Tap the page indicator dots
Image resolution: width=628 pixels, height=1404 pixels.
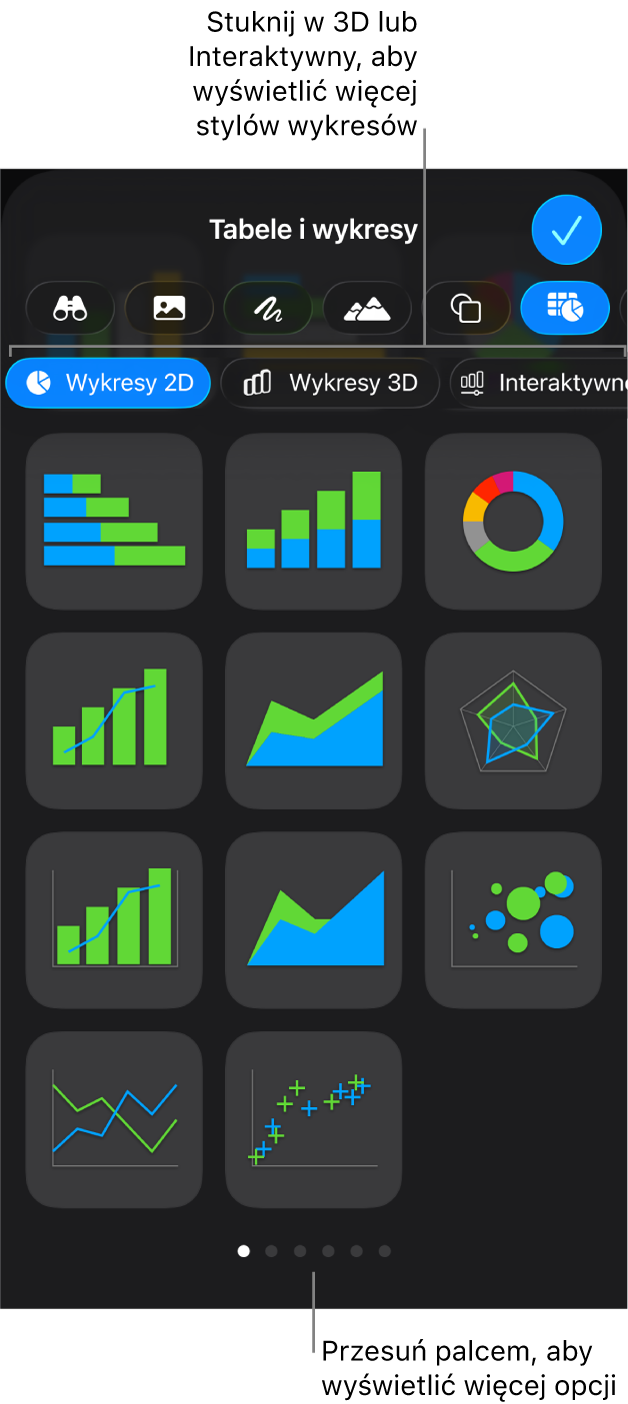[314, 1250]
